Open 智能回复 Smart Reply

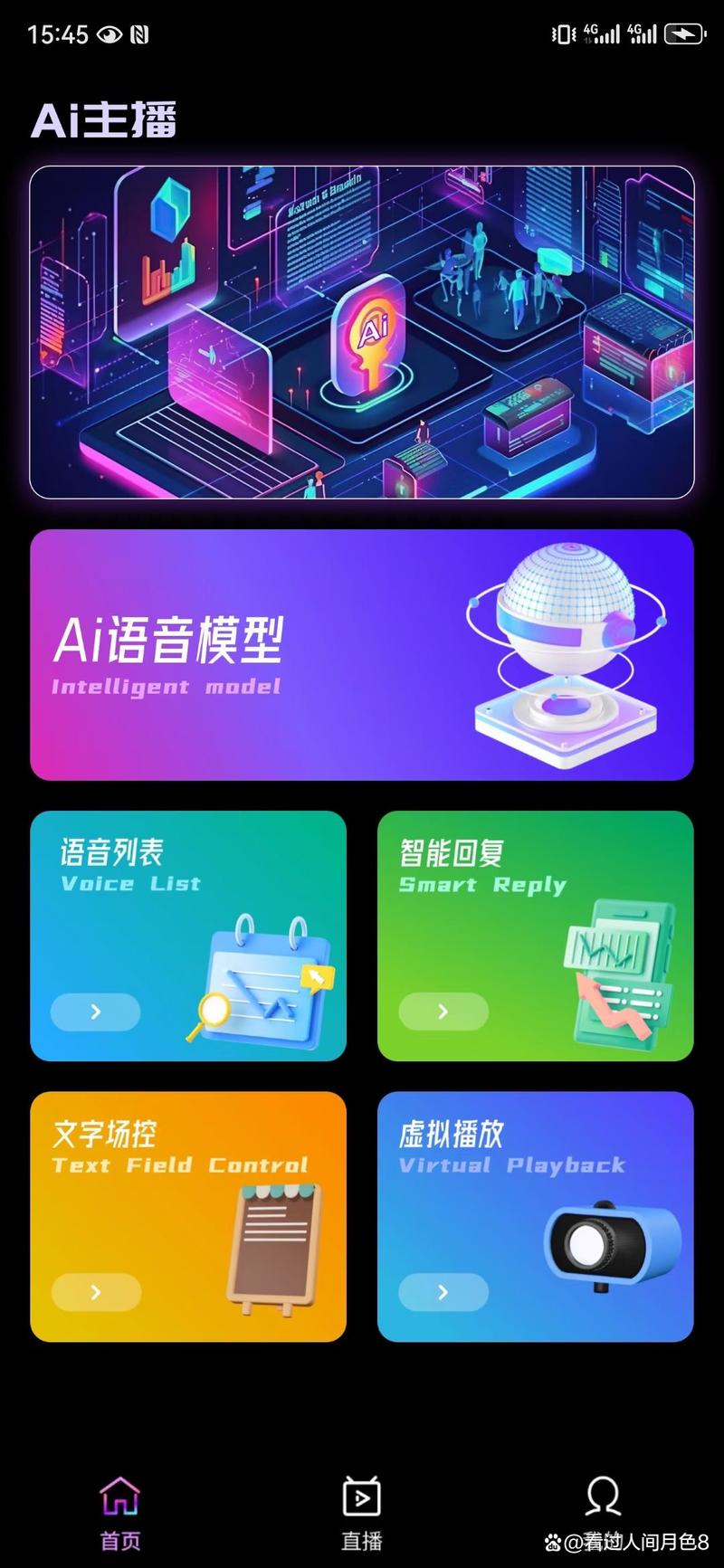[x=535, y=936]
